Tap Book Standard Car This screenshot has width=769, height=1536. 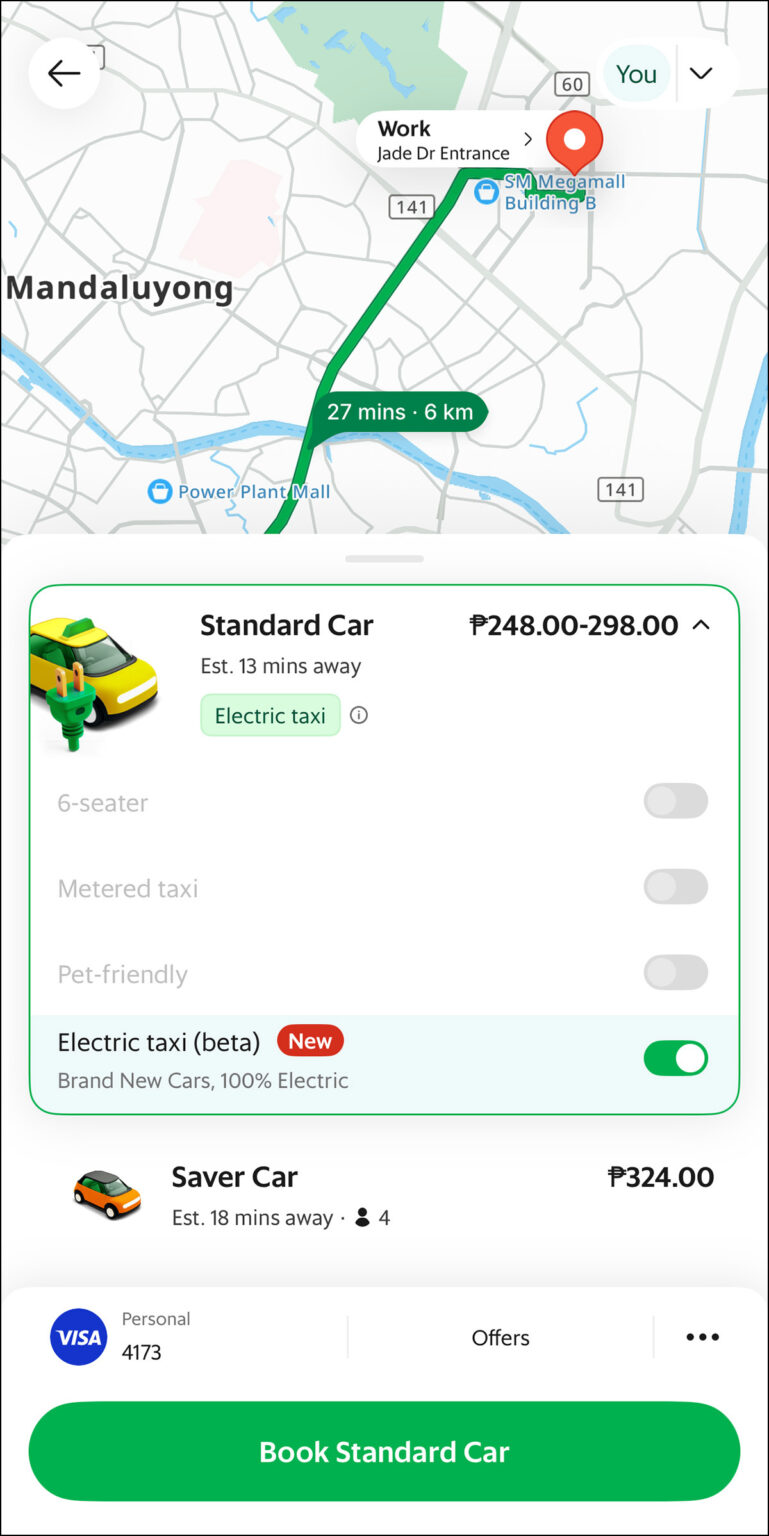[x=384, y=1451]
